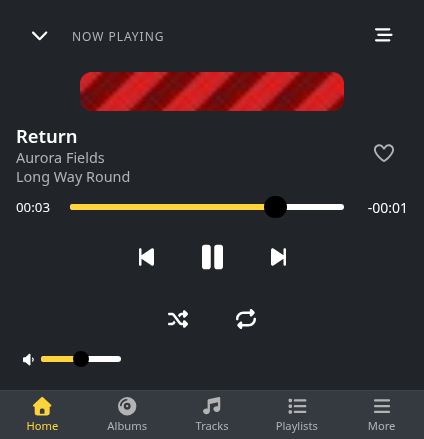Viewport: 424px width, 439px height.
Task: Open the play queue list
Action: (383, 35)
